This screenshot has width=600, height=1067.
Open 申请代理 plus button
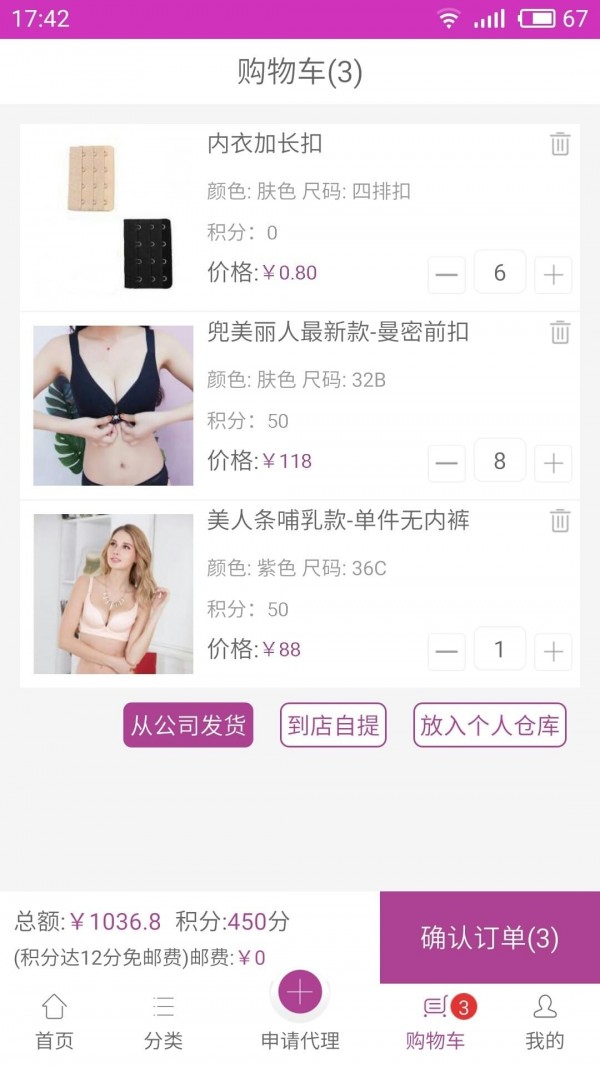[300, 994]
